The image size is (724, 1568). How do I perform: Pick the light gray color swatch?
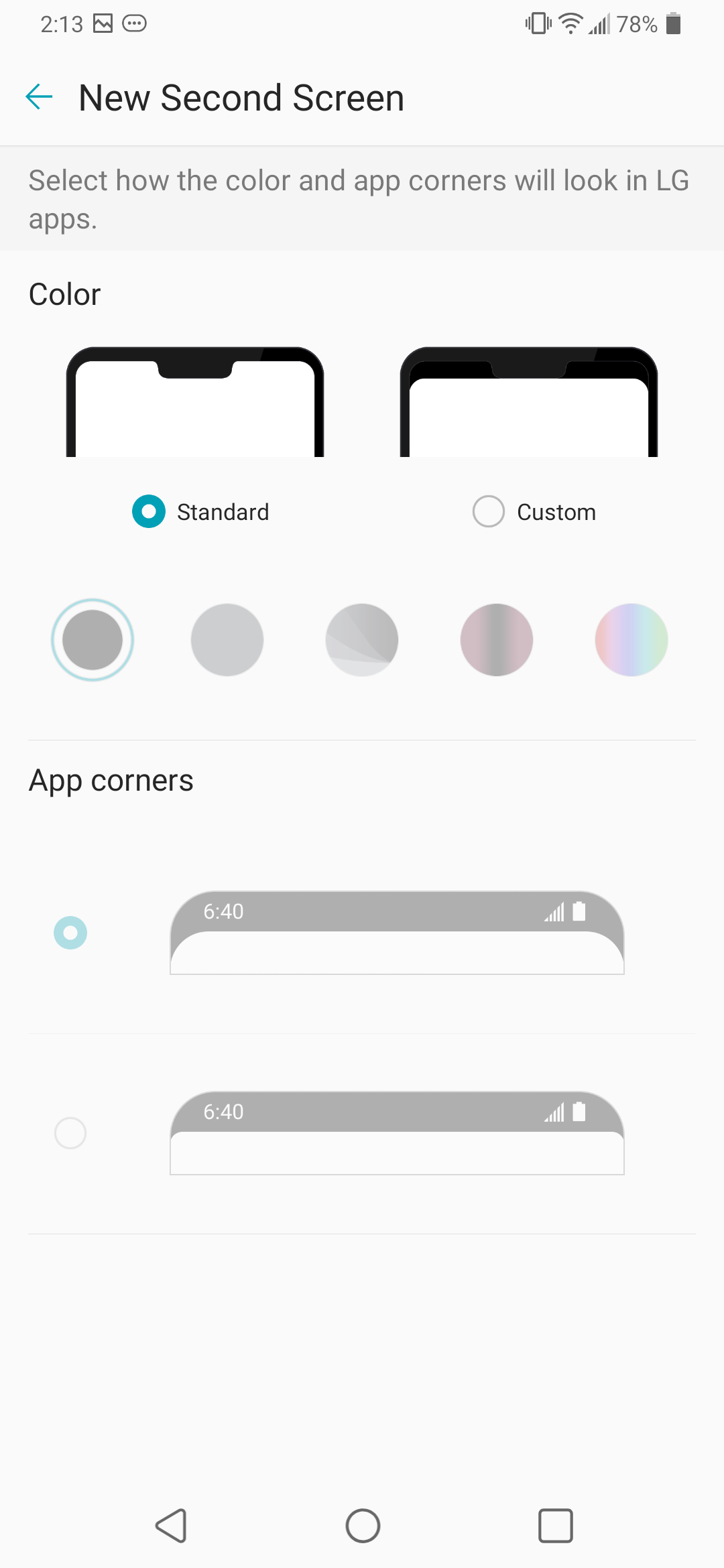click(x=227, y=640)
